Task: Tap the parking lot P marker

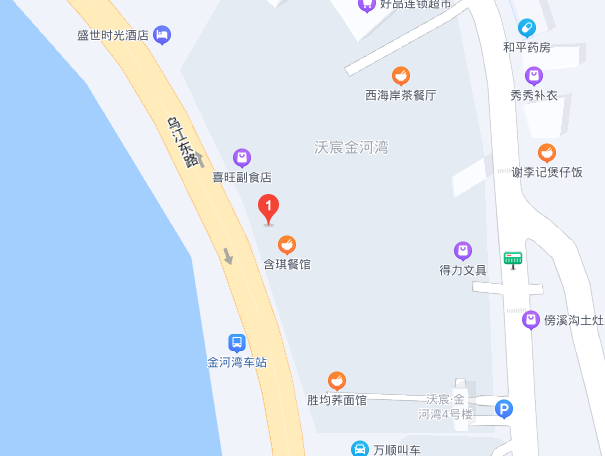Action: (505, 408)
